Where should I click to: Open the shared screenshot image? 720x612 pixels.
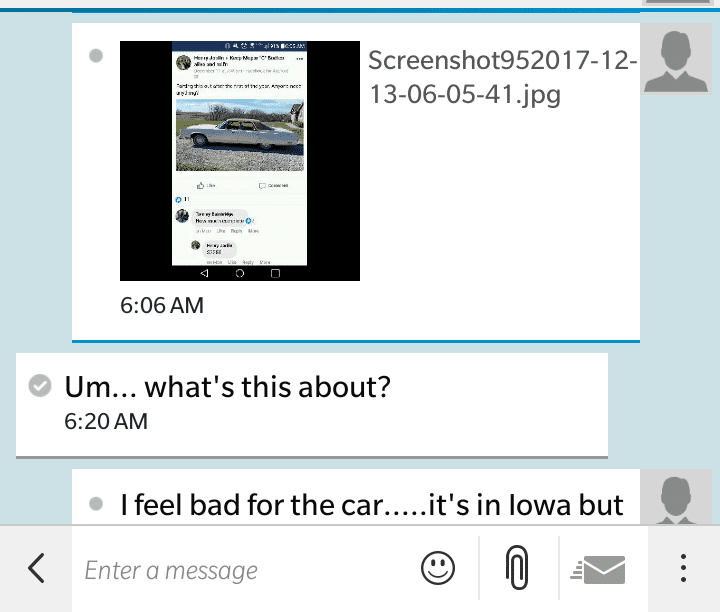pyautogui.click(x=240, y=161)
